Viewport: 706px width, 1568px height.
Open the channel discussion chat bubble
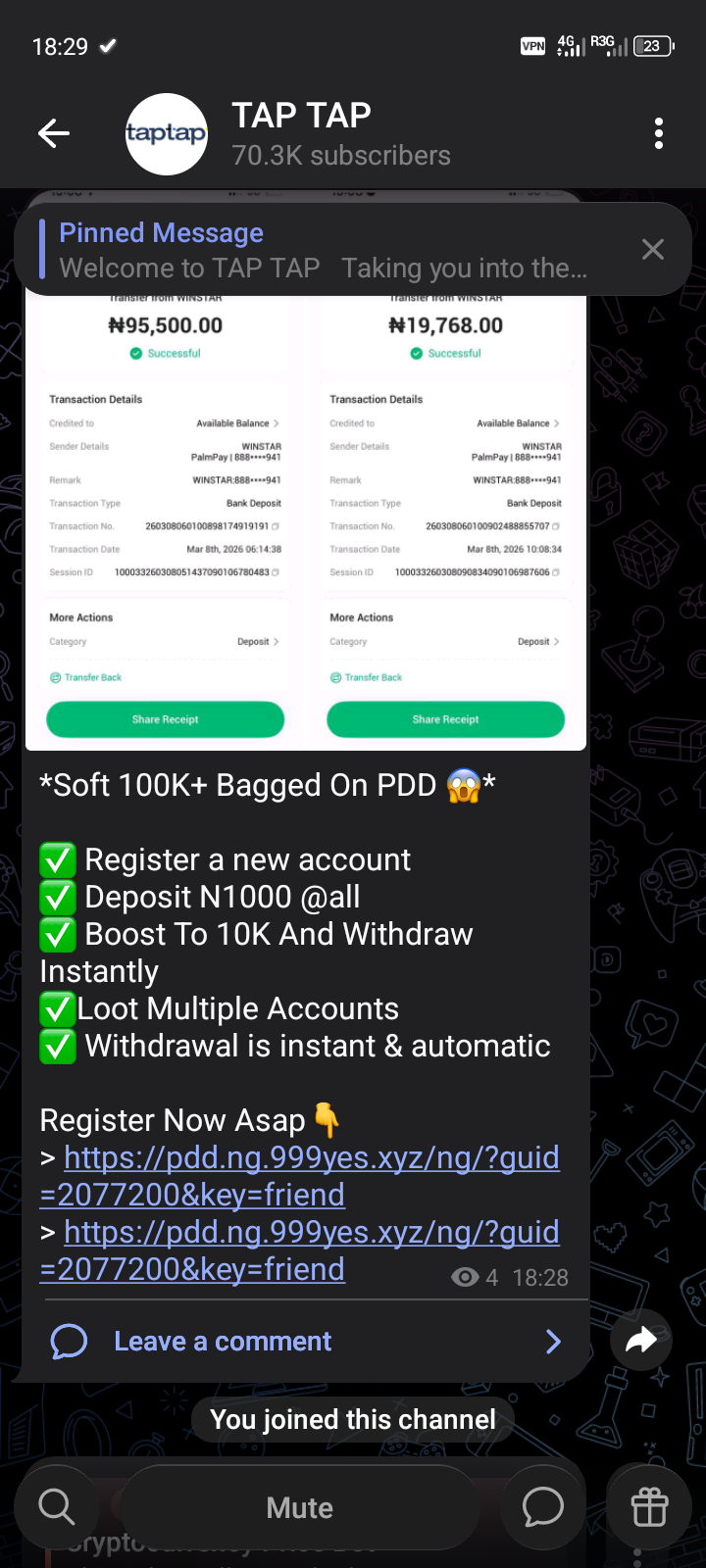[542, 1507]
